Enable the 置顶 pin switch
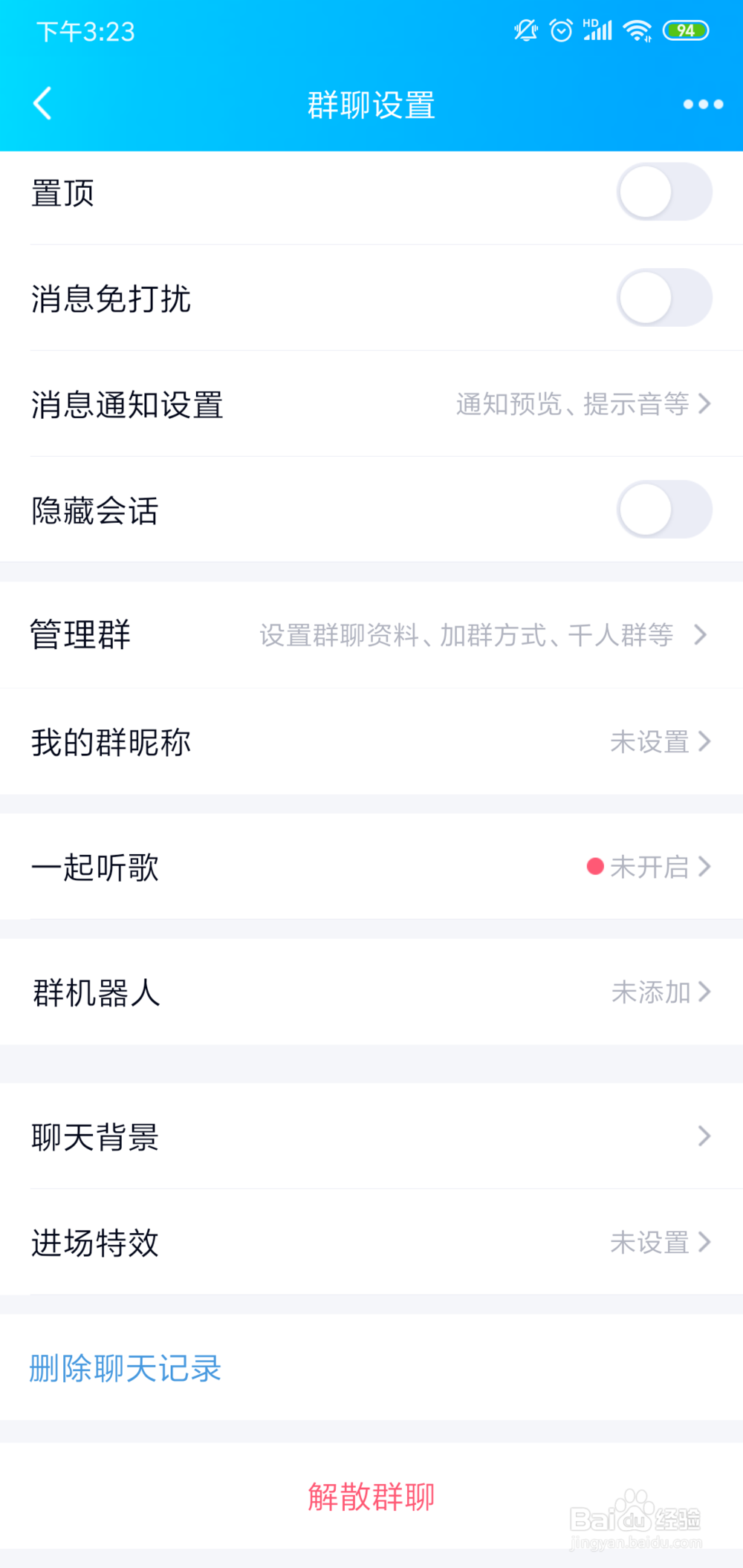Viewport: 743px width, 1568px height. [x=664, y=192]
